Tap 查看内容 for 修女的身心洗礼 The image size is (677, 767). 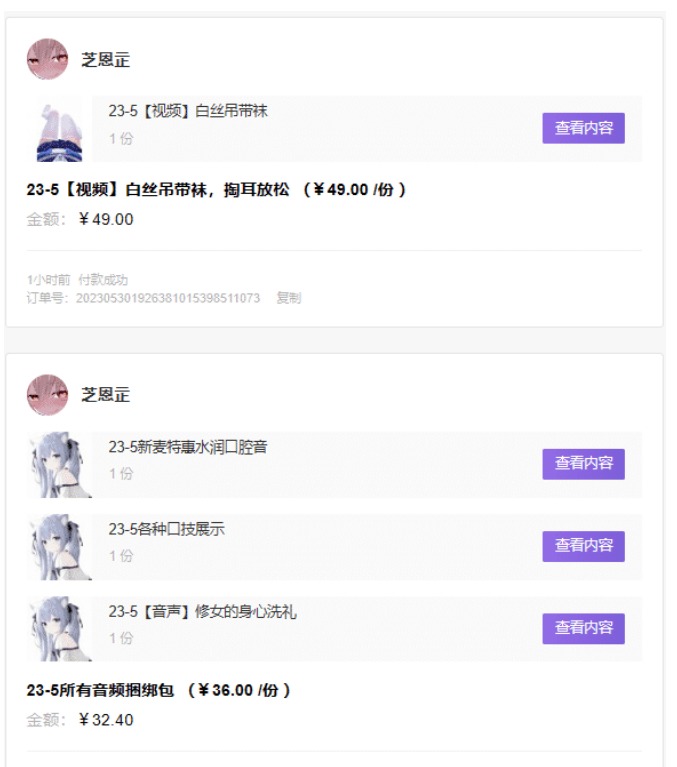[583, 628]
